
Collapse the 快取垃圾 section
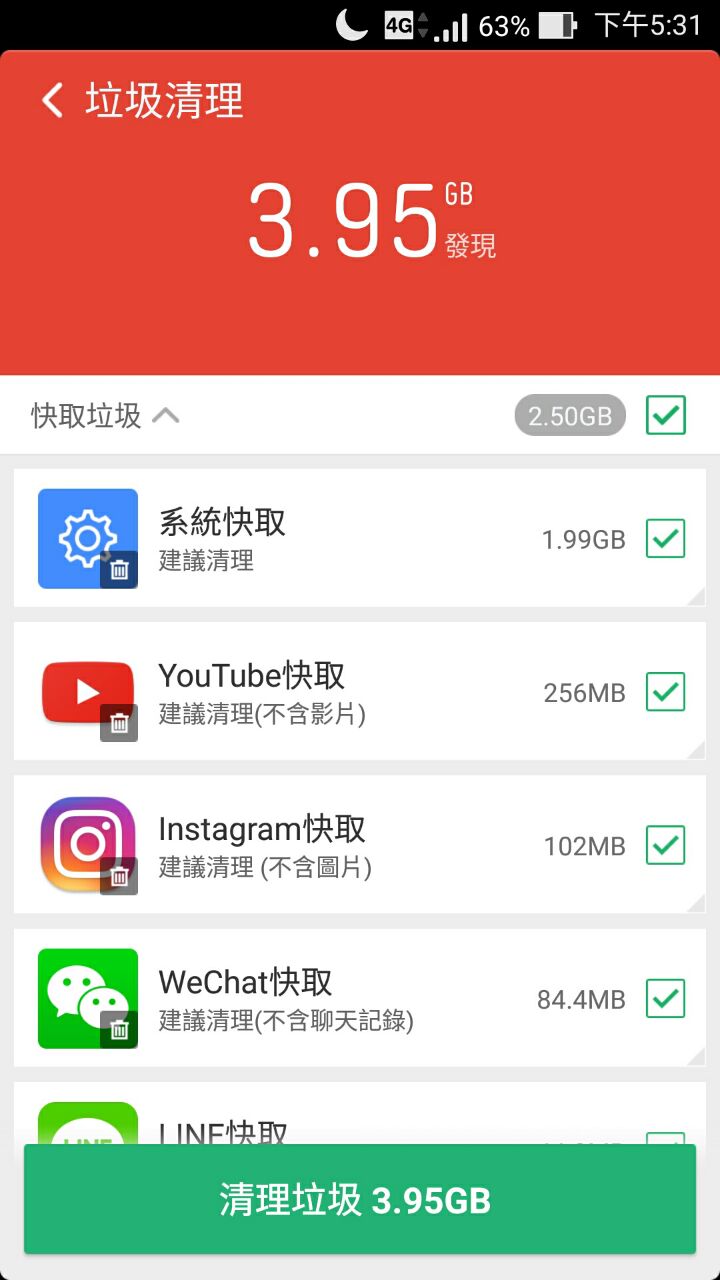pyautogui.click(x=165, y=415)
